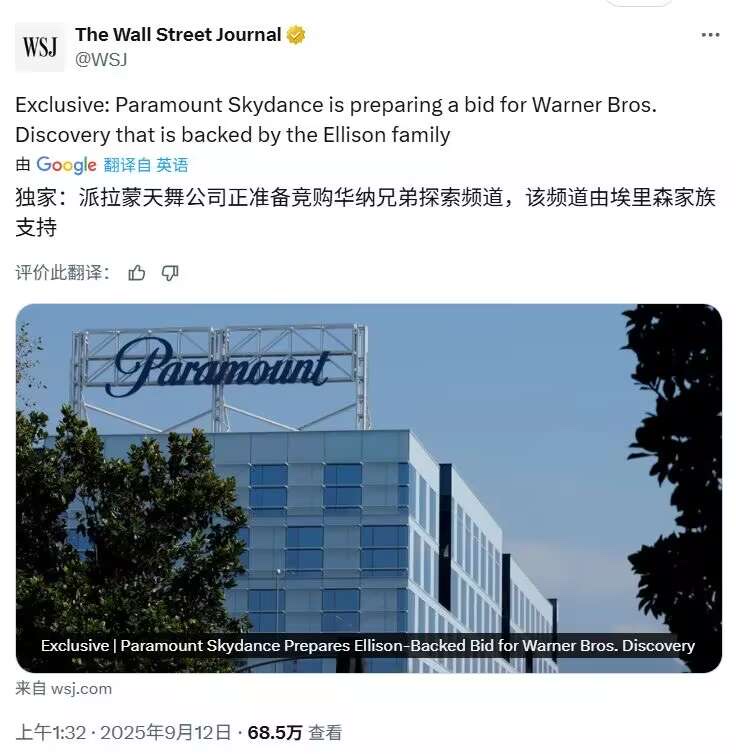Rate the translation with thumbs up

(137, 273)
